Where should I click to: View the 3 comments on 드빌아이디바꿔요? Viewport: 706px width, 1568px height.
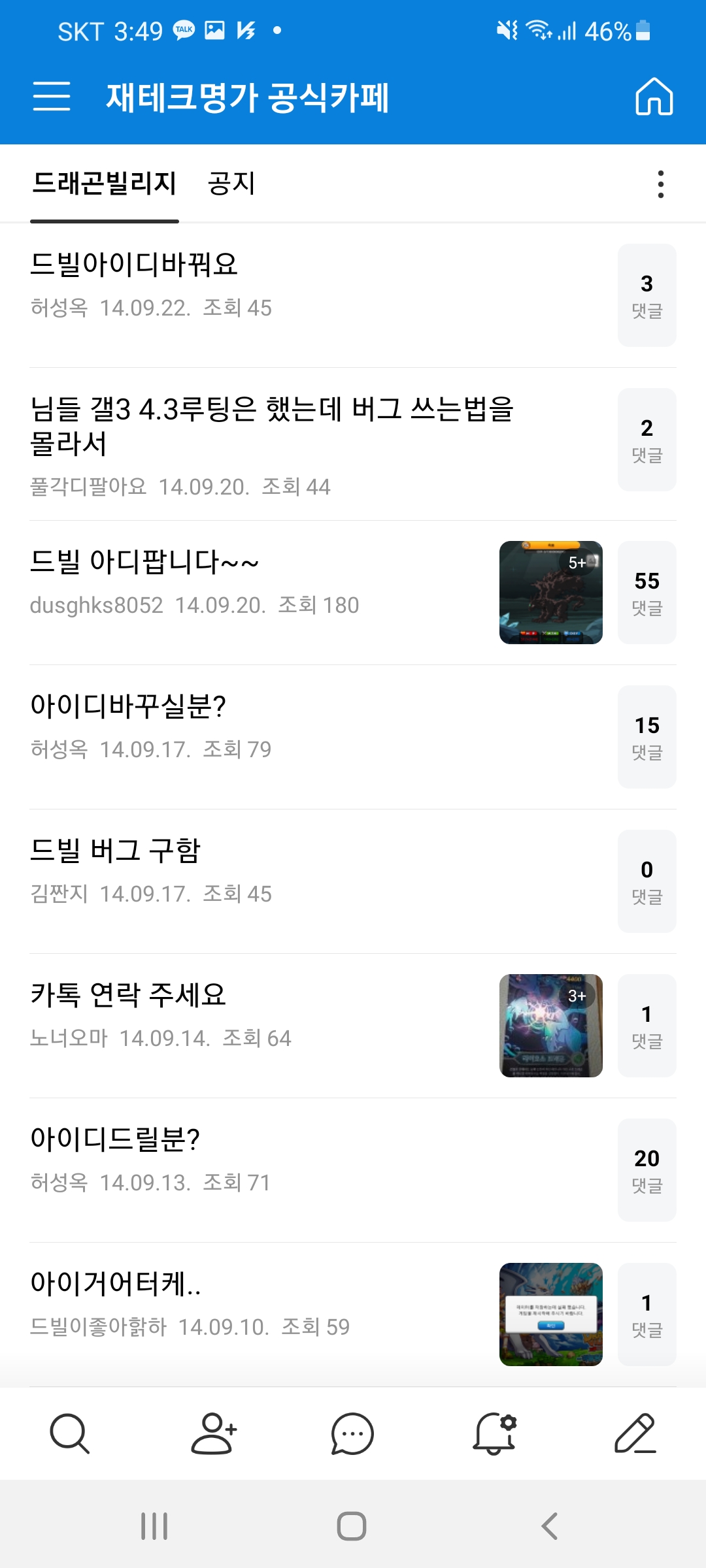coord(647,295)
